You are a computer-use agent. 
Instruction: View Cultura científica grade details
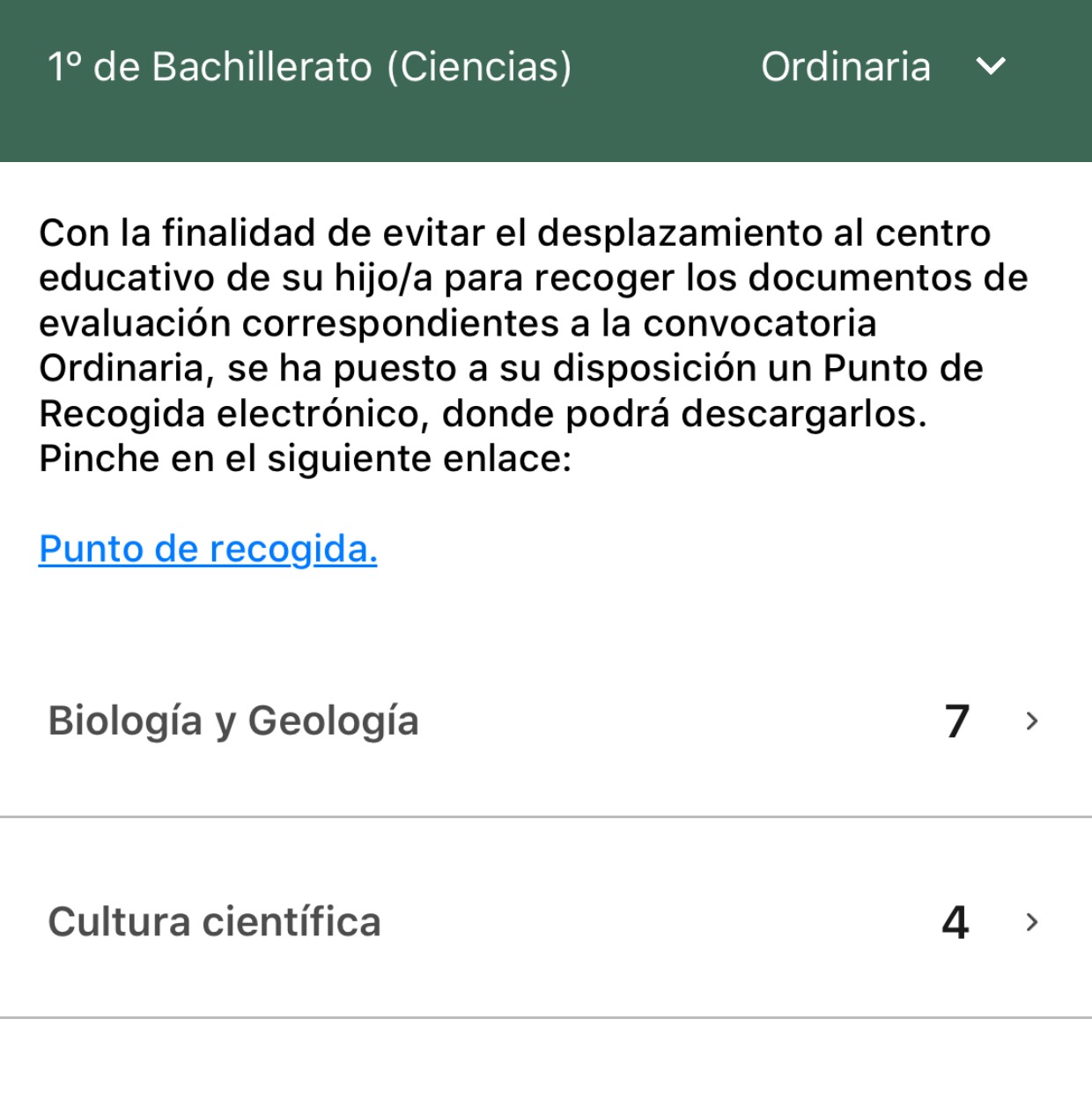pyautogui.click(x=544, y=921)
